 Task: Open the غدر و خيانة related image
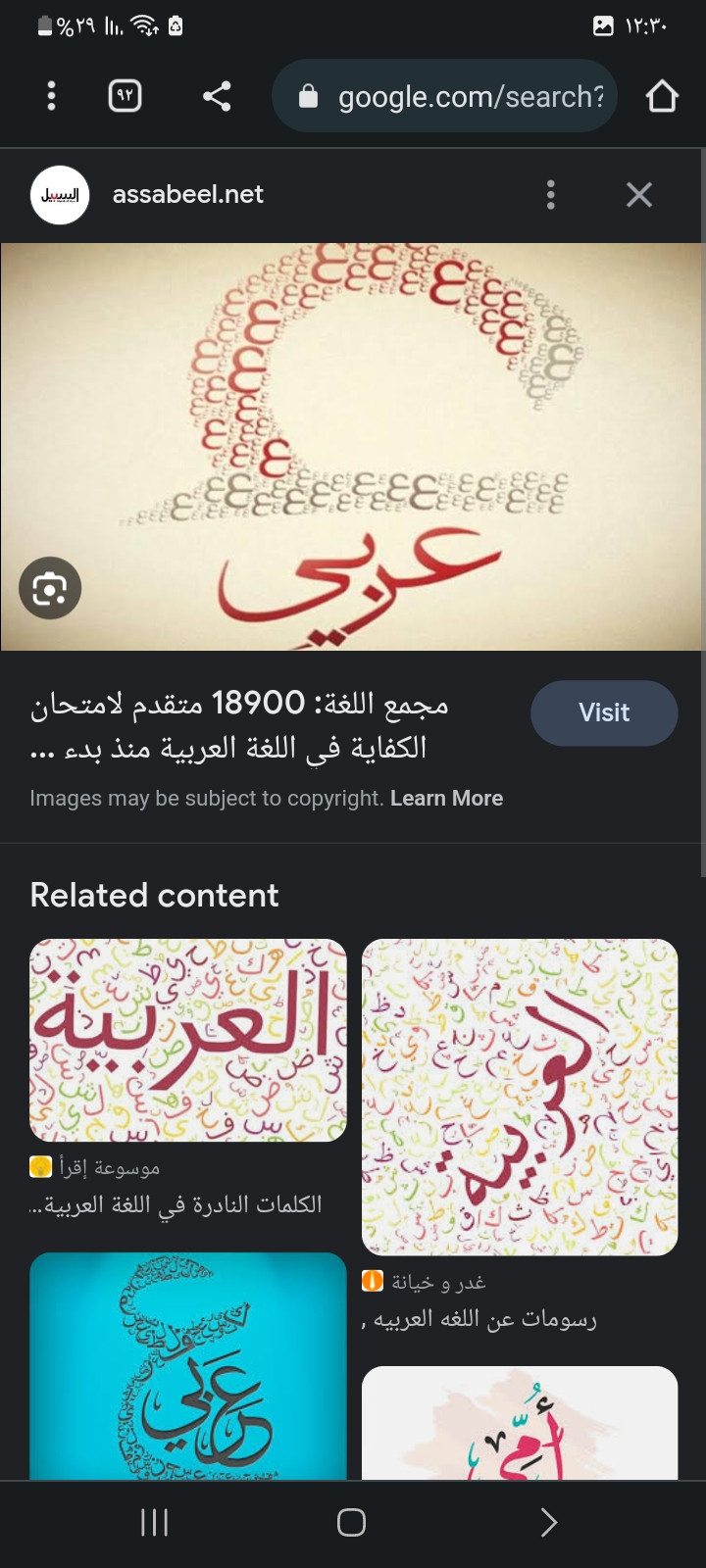[520, 1098]
